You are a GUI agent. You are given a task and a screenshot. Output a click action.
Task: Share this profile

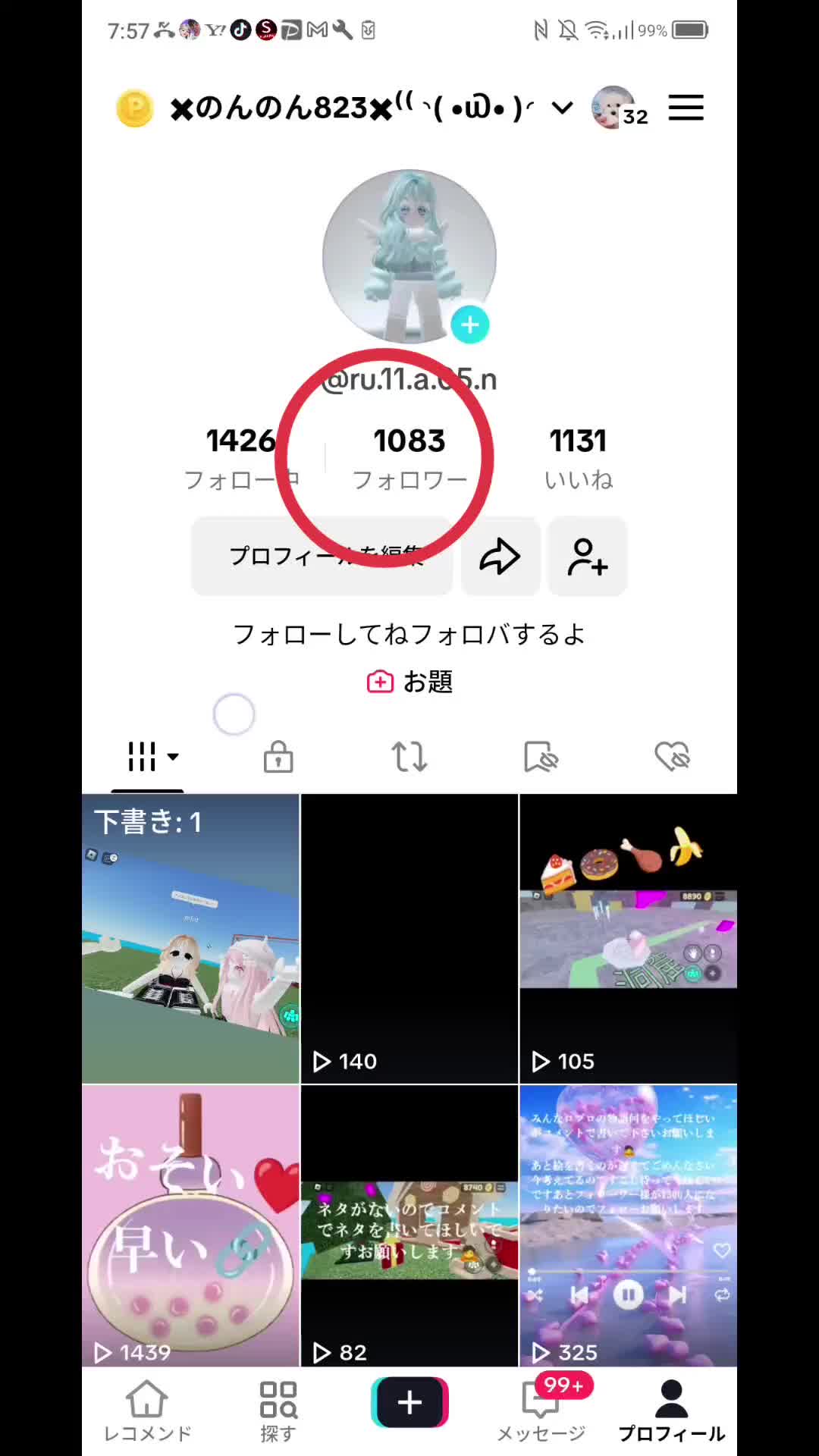coord(500,557)
